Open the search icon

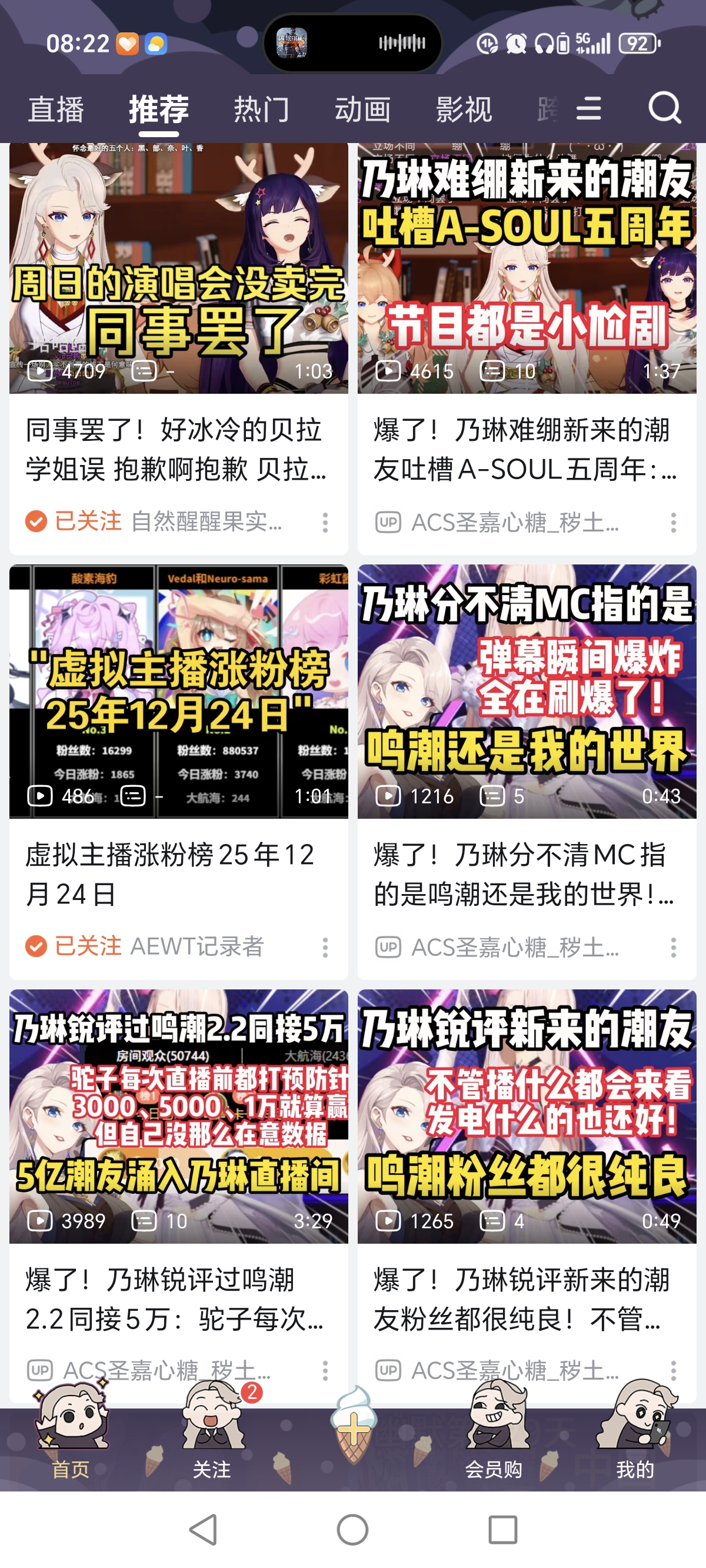[664, 108]
